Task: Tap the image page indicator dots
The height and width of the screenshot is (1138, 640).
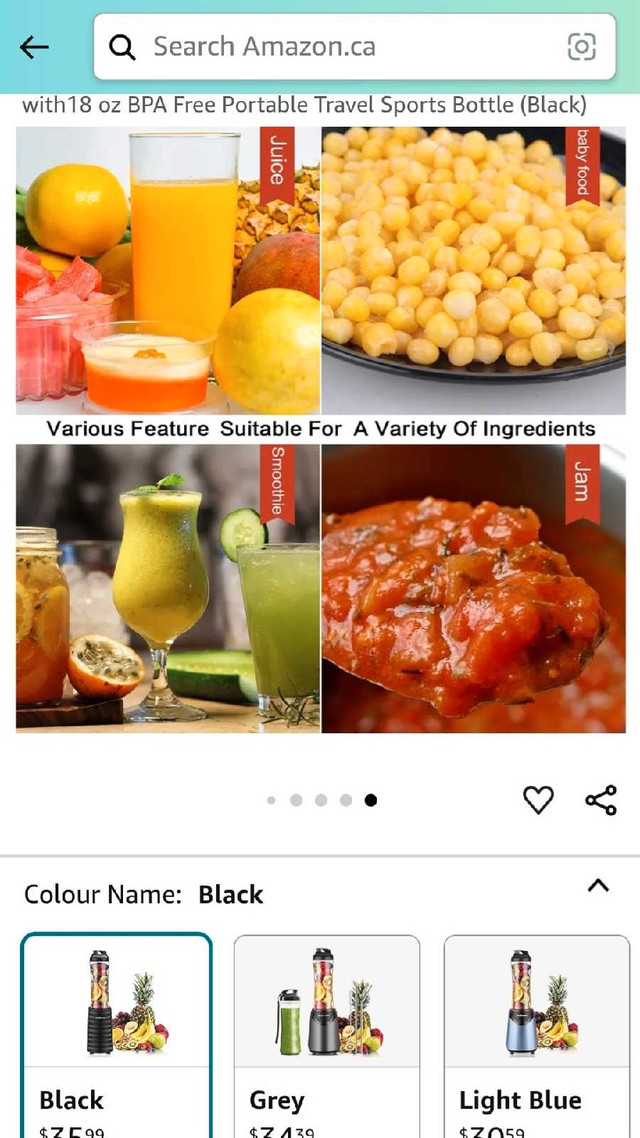Action: point(320,800)
